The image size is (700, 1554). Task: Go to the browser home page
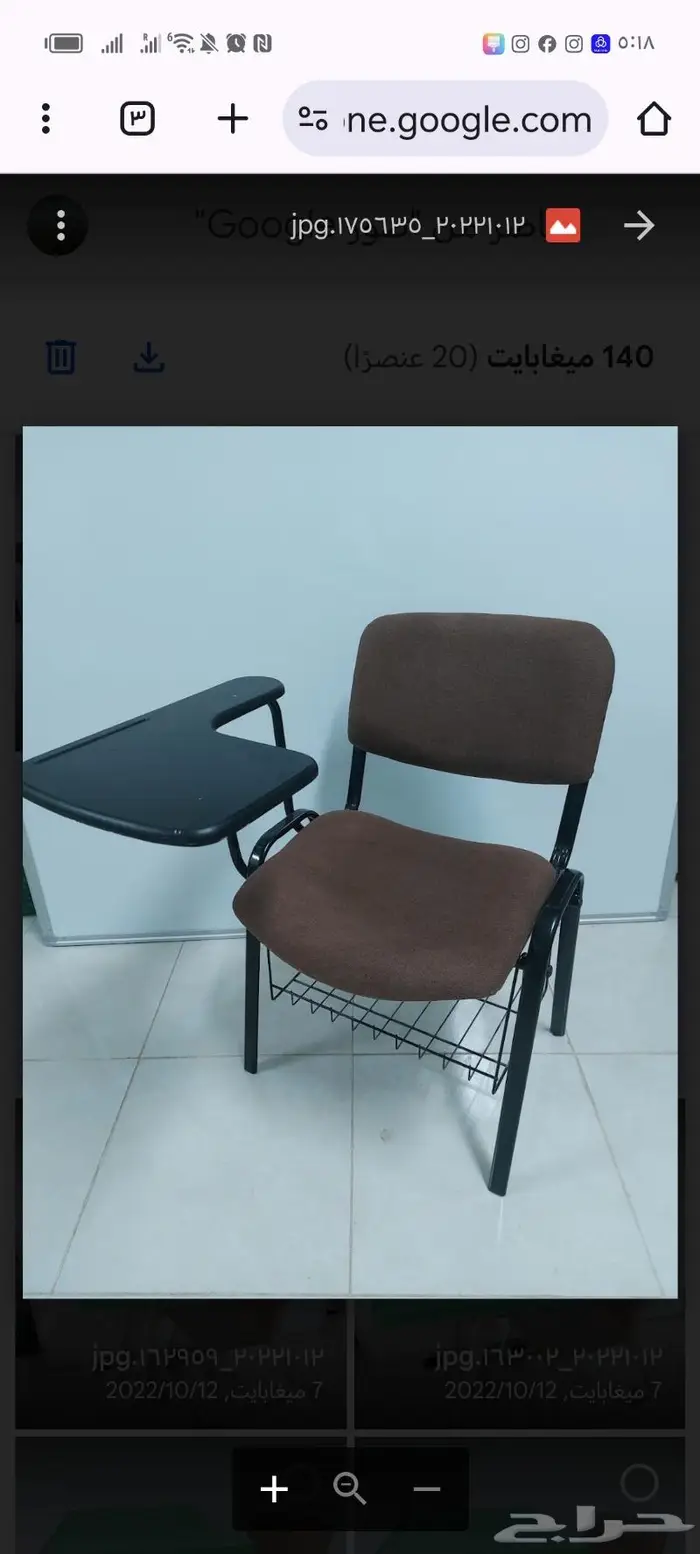pyautogui.click(x=654, y=119)
